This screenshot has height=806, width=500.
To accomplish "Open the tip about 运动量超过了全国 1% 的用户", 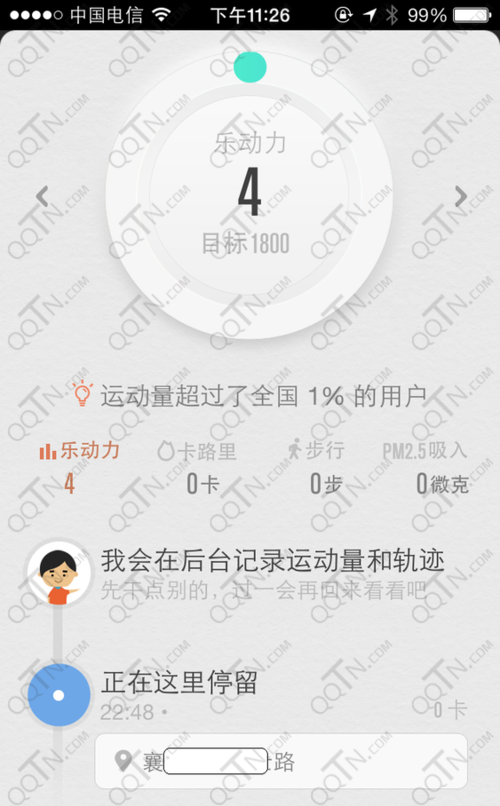I will 251,396.
